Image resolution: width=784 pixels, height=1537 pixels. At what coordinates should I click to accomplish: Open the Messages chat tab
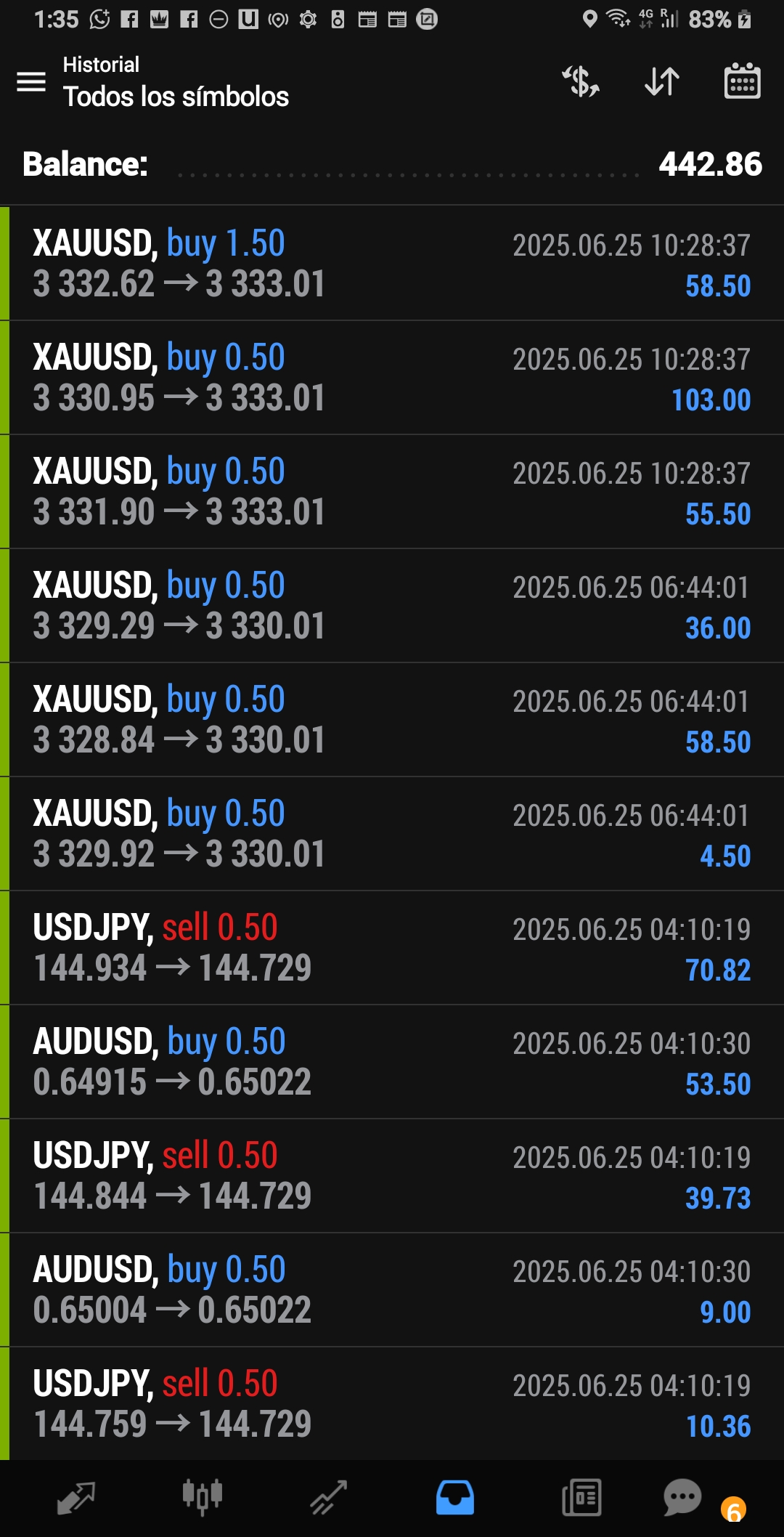[x=682, y=1498]
